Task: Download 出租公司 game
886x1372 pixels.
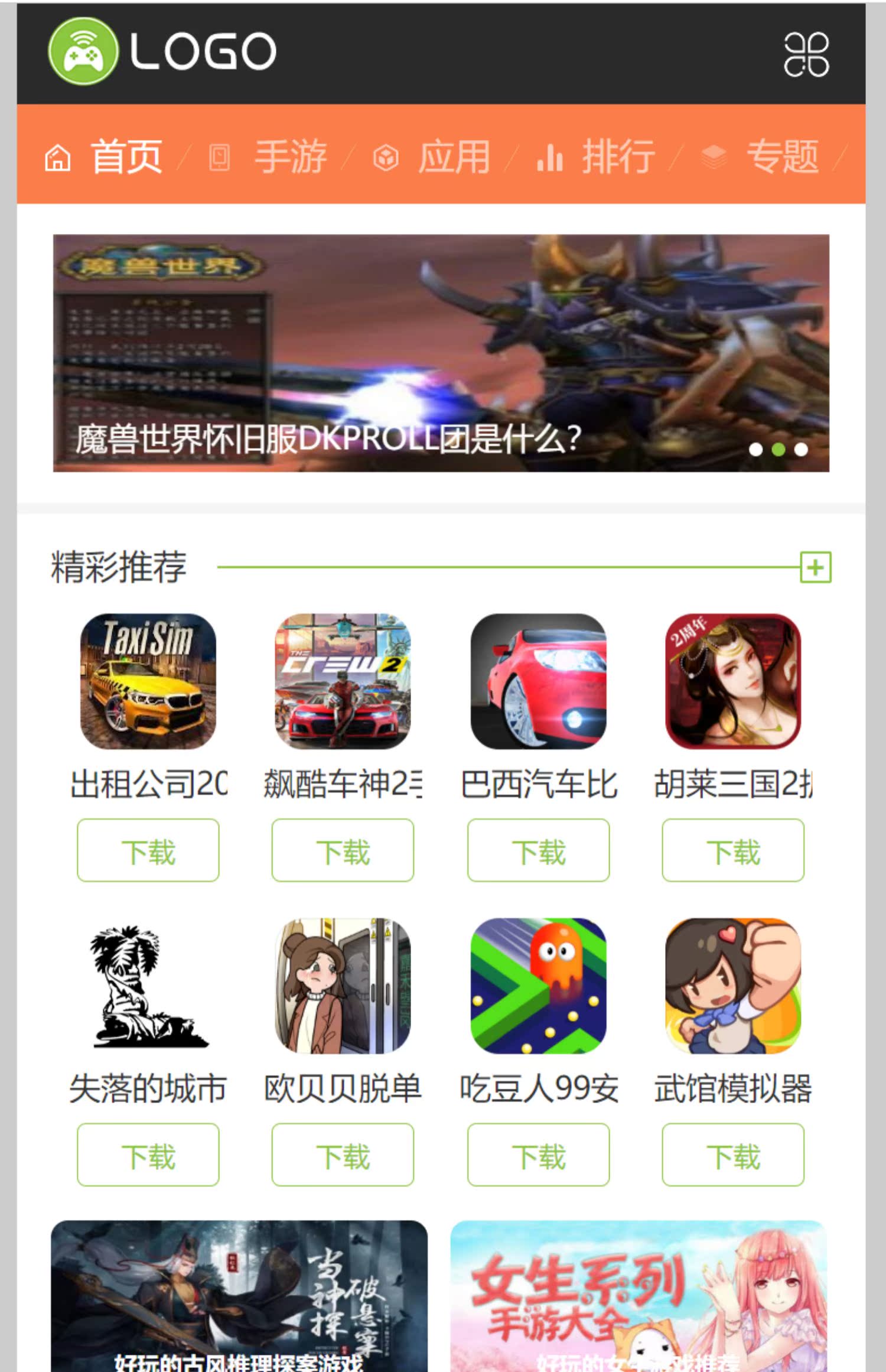Action: click(148, 850)
